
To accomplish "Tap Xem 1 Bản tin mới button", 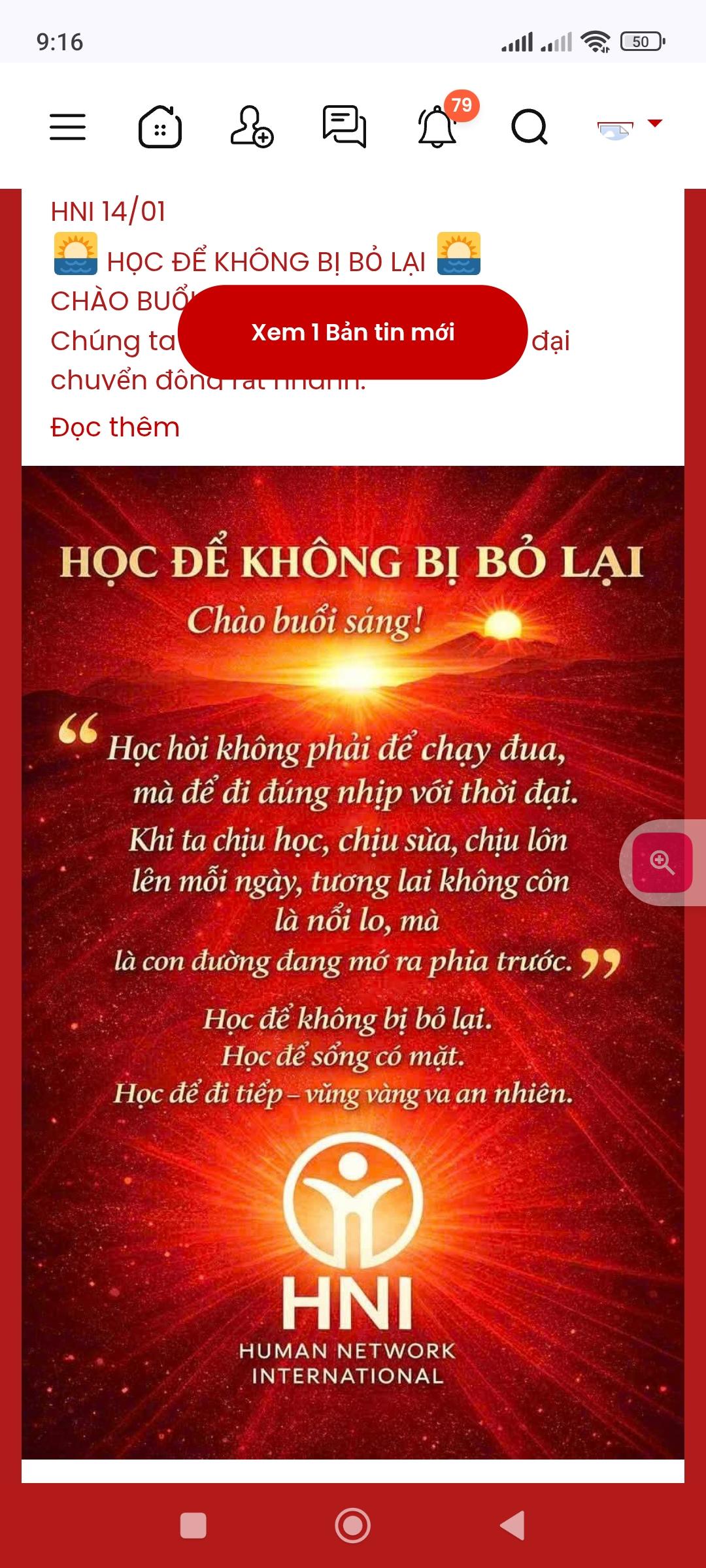I will point(353,333).
